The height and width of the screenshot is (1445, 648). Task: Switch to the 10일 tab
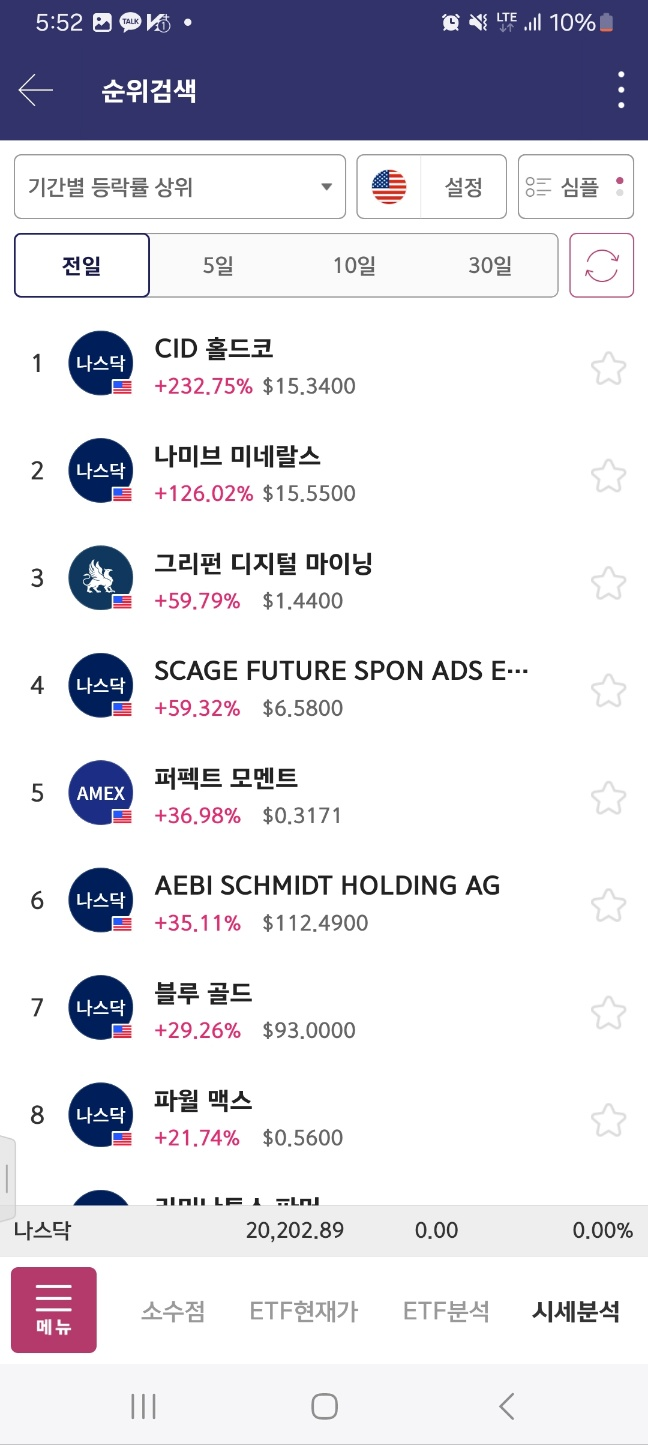(x=354, y=266)
